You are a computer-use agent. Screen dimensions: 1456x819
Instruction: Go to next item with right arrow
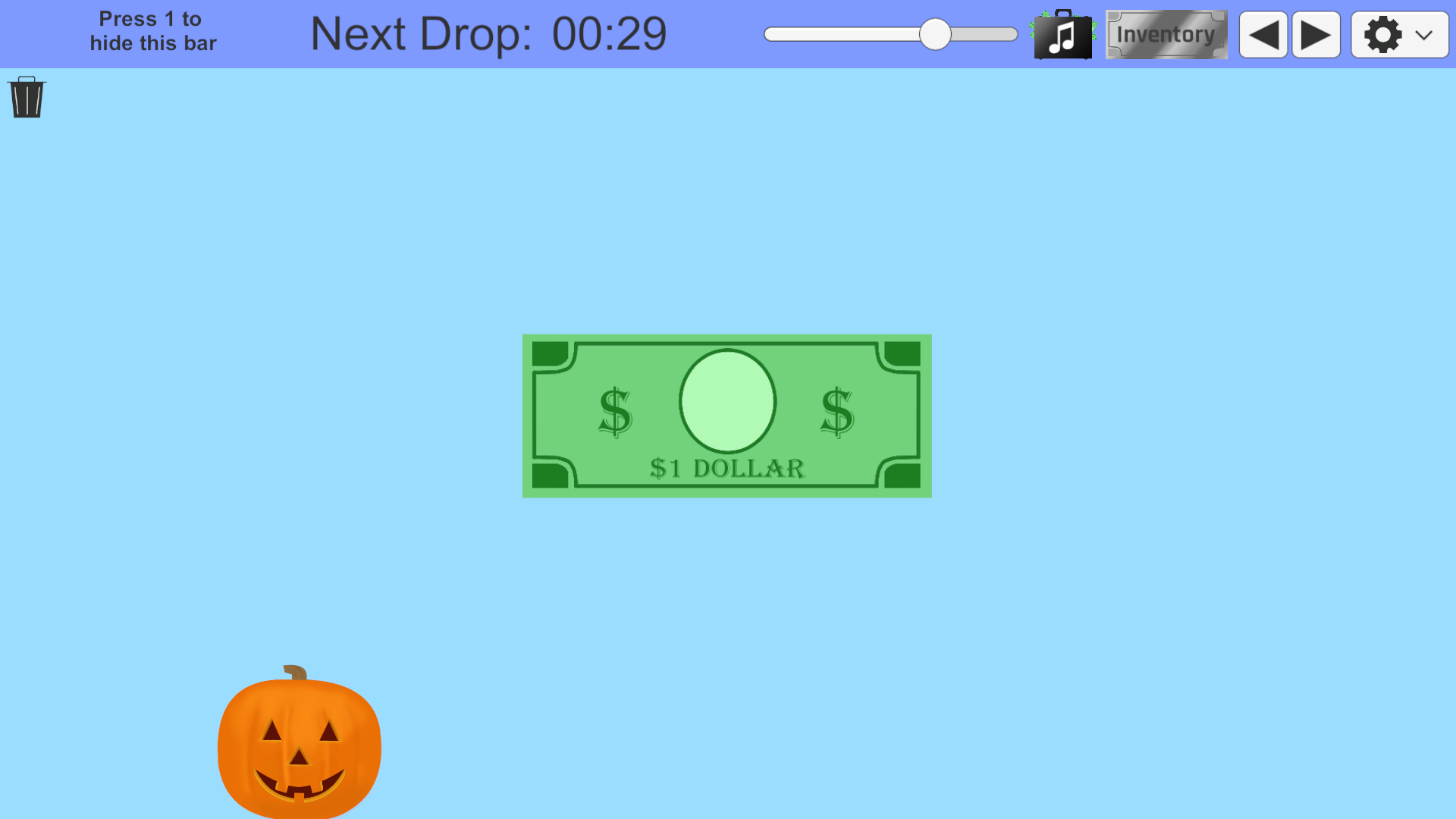[x=1316, y=35]
